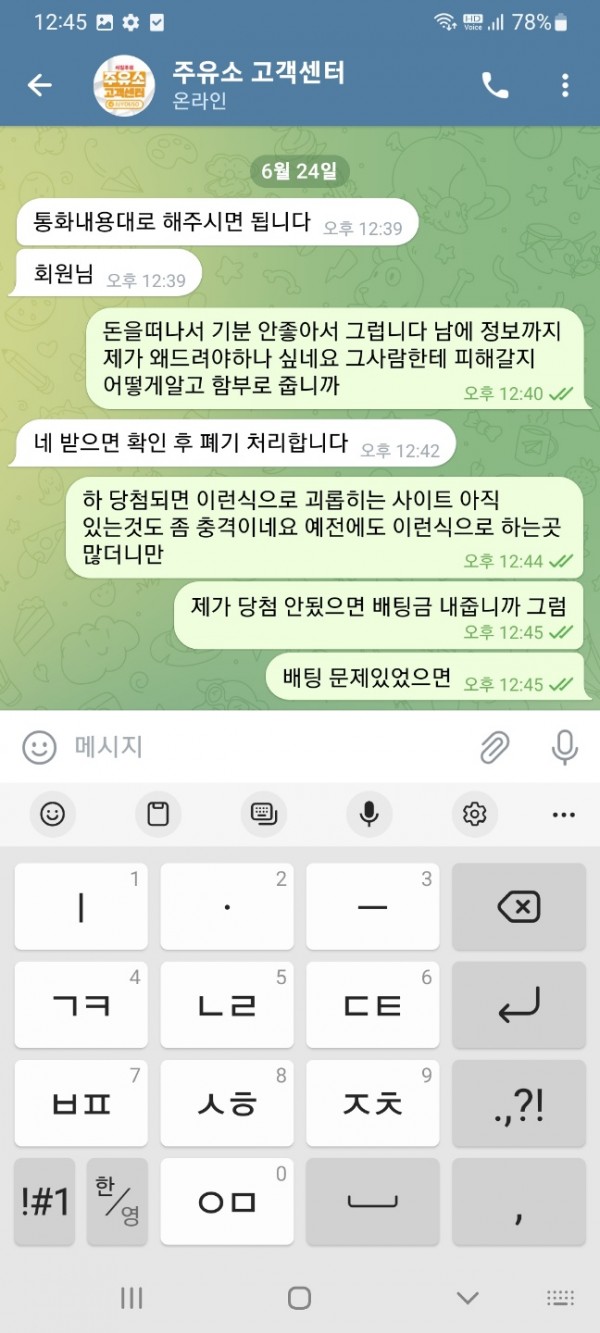Open the emoji picker in message bar
Screen dimensions: 600x1333
(39, 747)
